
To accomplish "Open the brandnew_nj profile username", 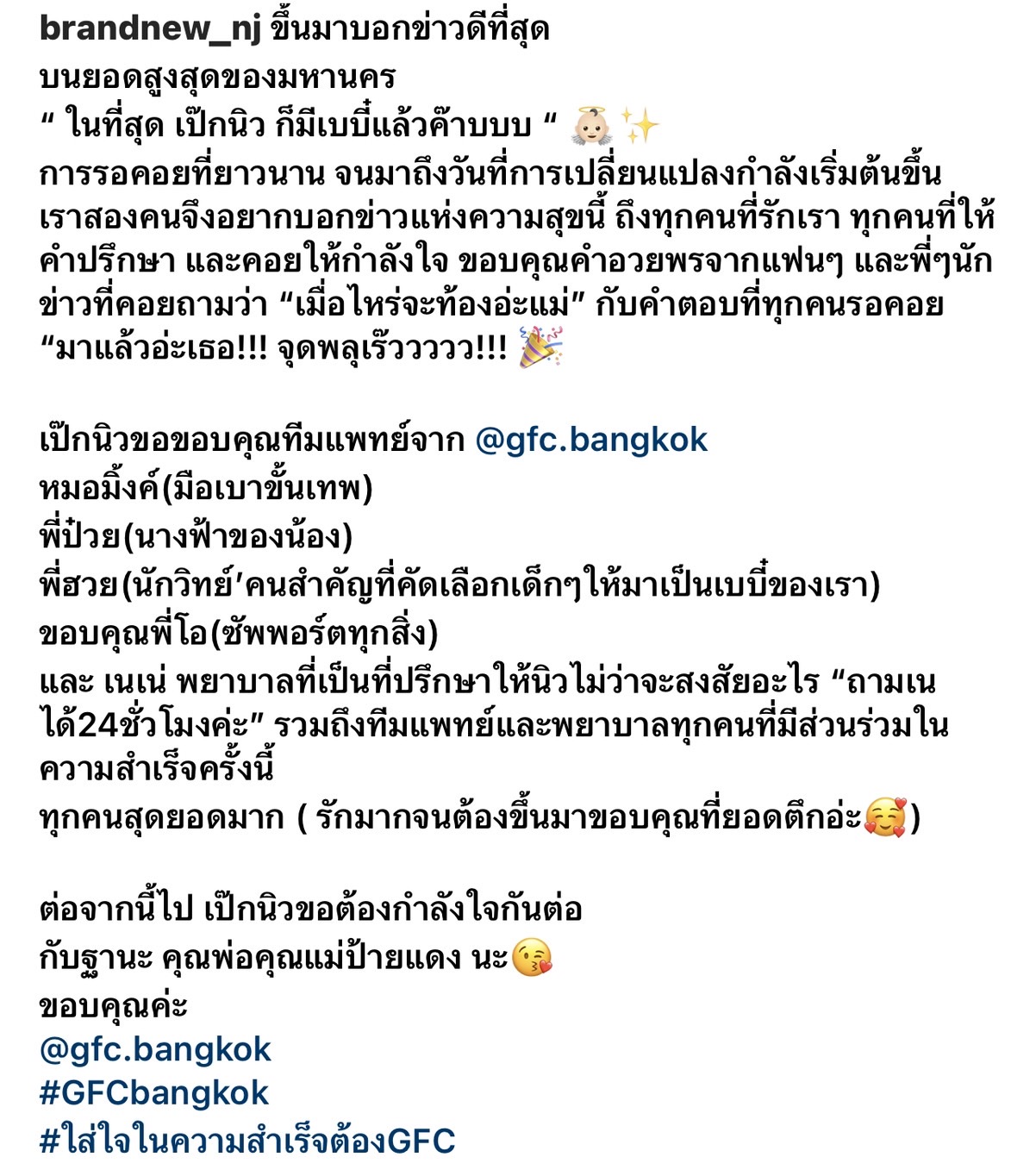I will coord(149,29).
